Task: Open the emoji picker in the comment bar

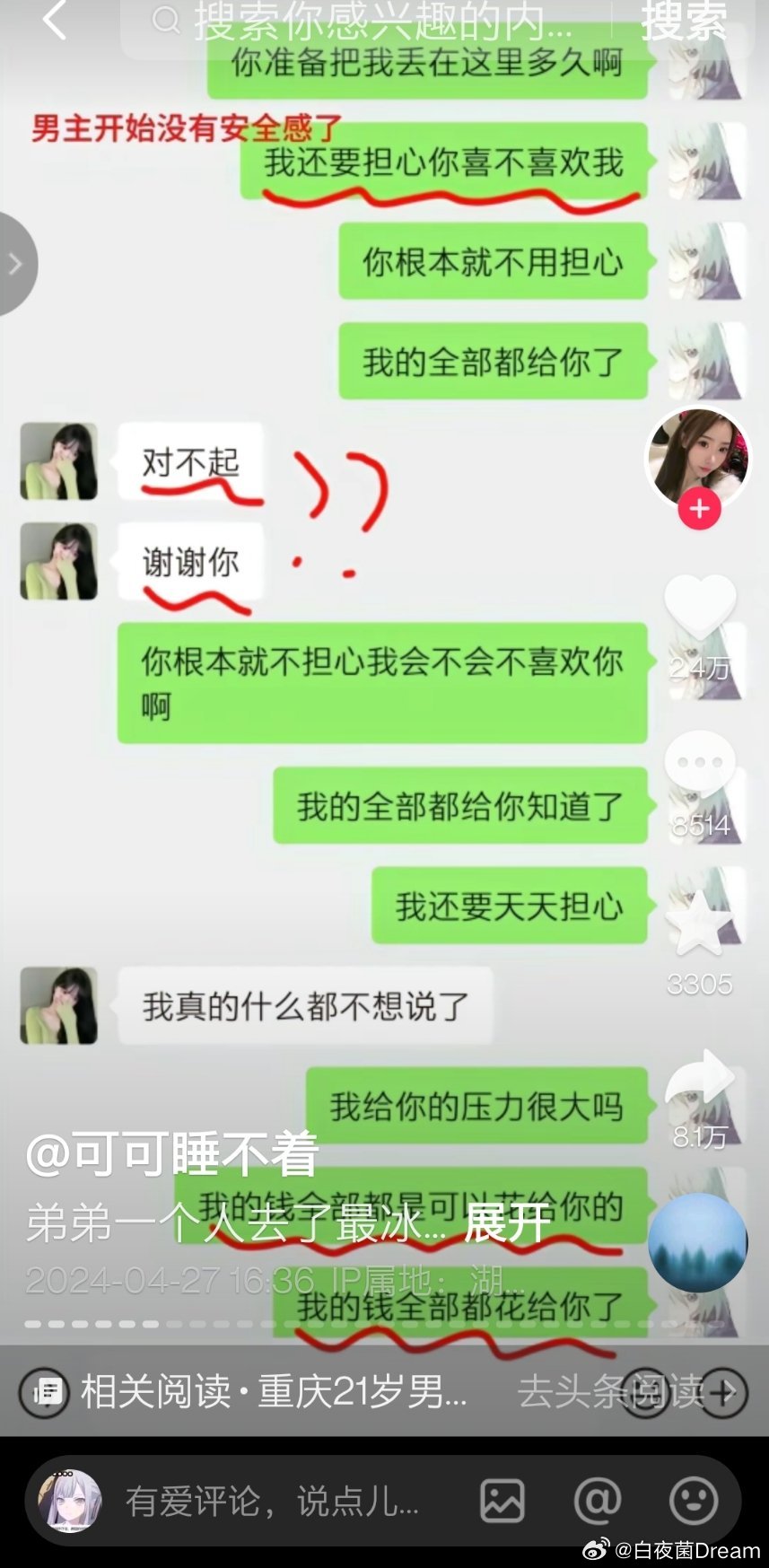Action: (694, 1501)
